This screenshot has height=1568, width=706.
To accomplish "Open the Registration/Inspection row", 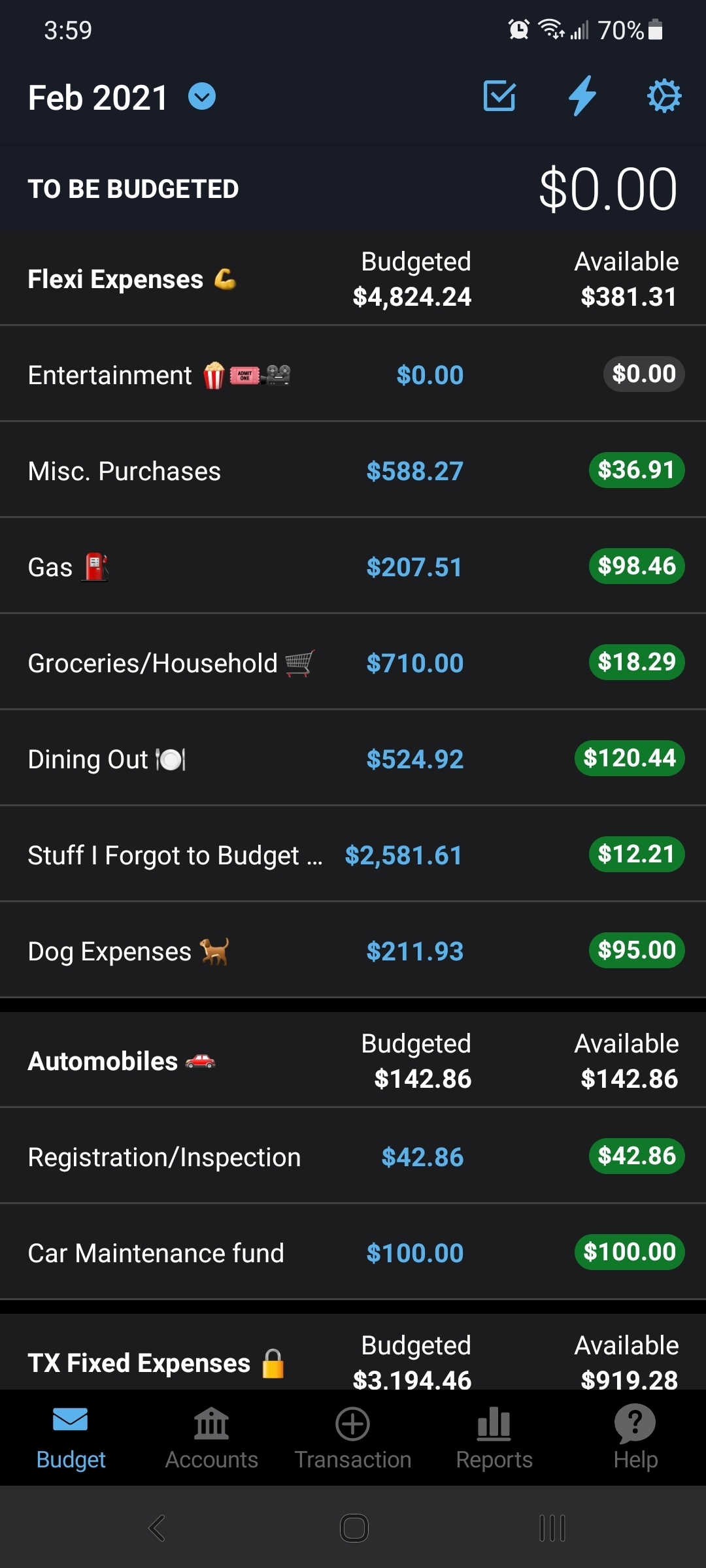I will coord(353,1156).
